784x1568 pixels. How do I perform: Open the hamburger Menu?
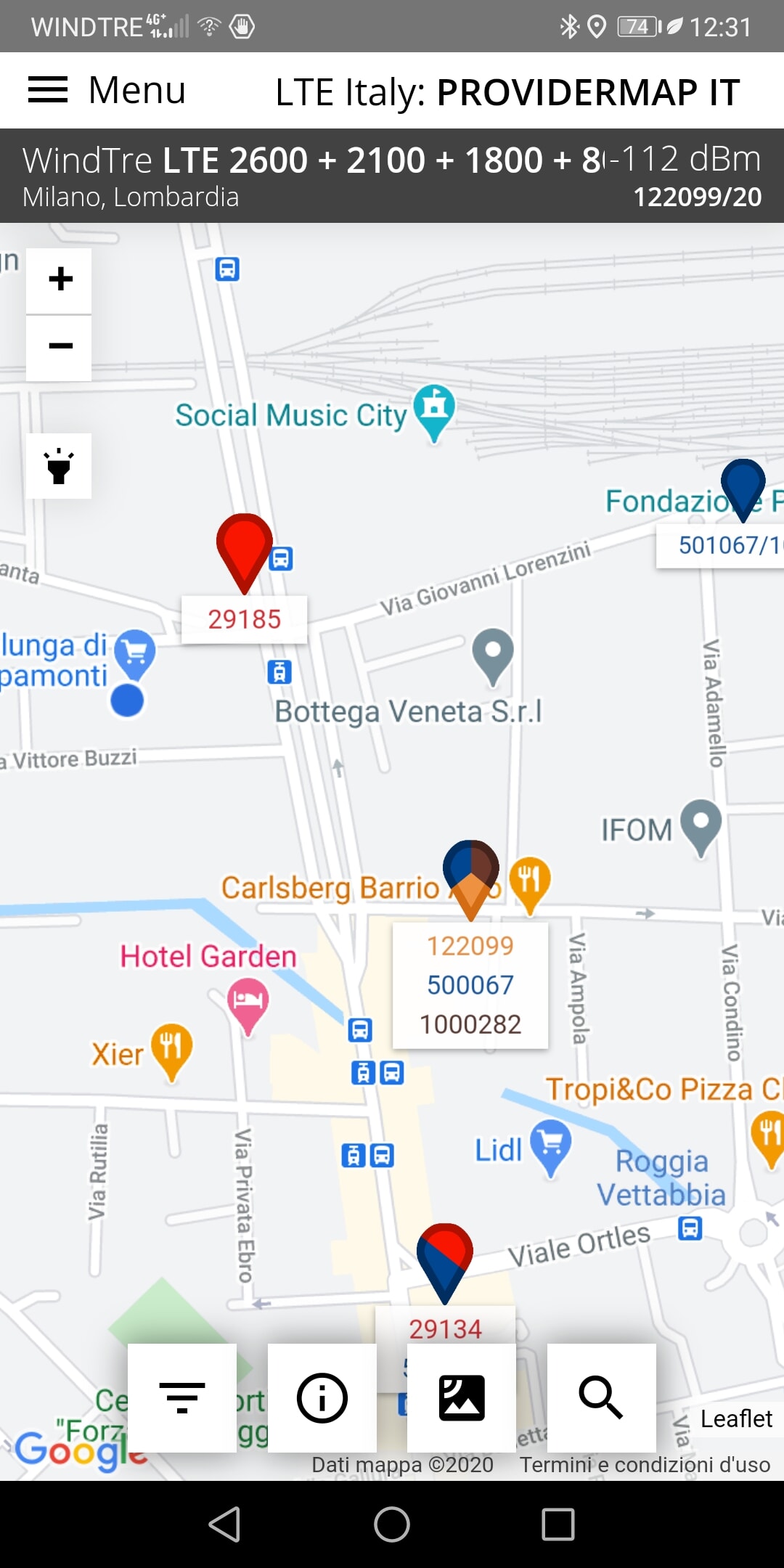(107, 91)
